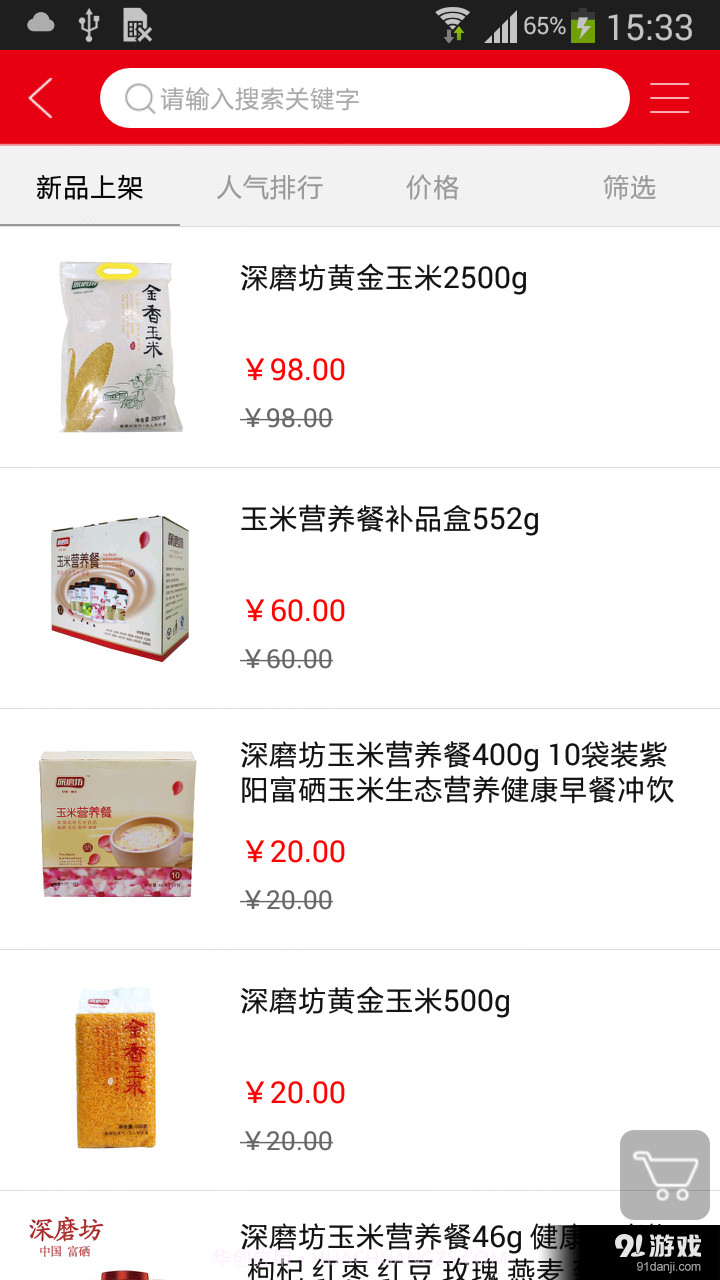The height and width of the screenshot is (1280, 720).
Task: Click the battery charging indicator
Action: pyautogui.click(x=585, y=27)
